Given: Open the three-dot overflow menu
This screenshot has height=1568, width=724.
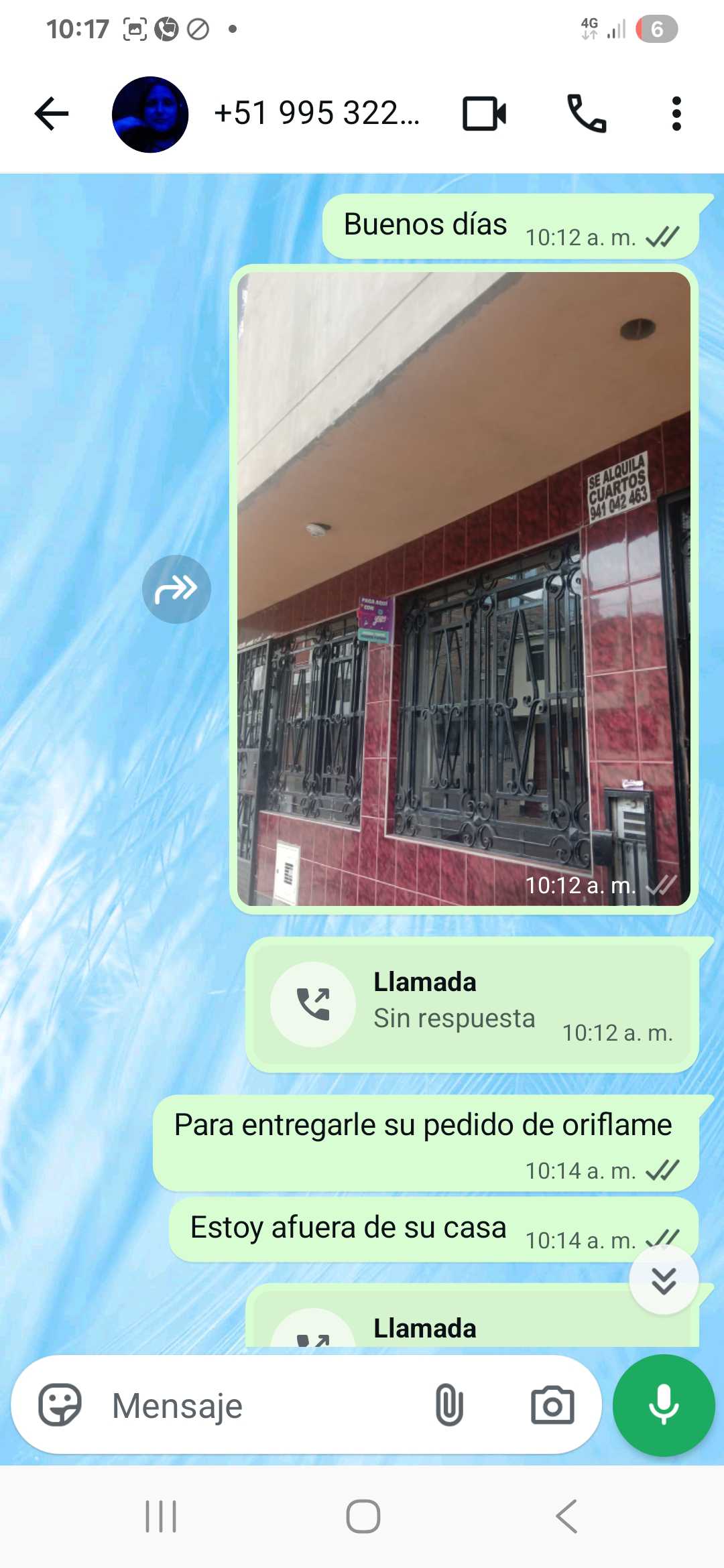Looking at the screenshot, I should tap(676, 113).
